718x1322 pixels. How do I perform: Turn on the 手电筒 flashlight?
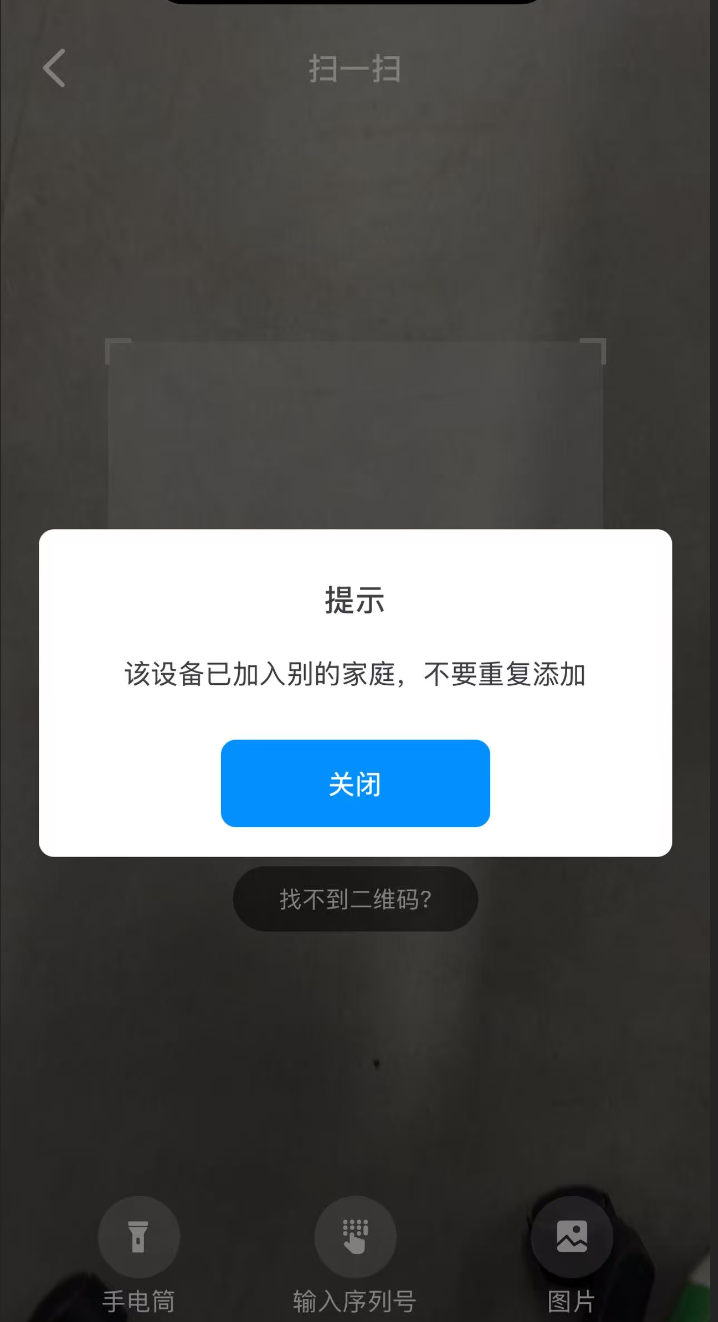(x=139, y=1237)
